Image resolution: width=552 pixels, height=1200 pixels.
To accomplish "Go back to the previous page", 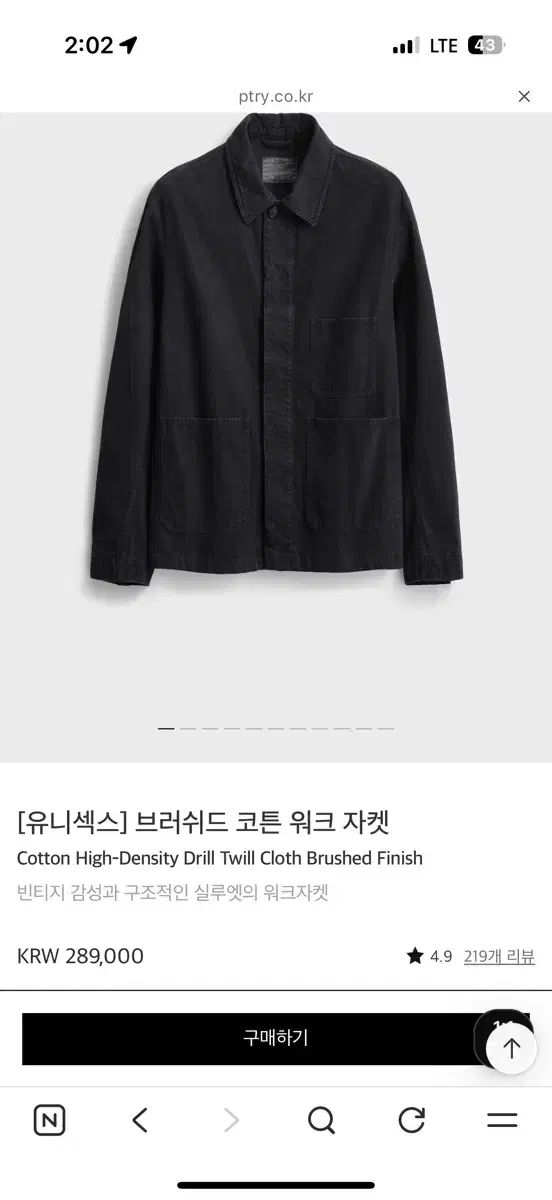I will [140, 1121].
